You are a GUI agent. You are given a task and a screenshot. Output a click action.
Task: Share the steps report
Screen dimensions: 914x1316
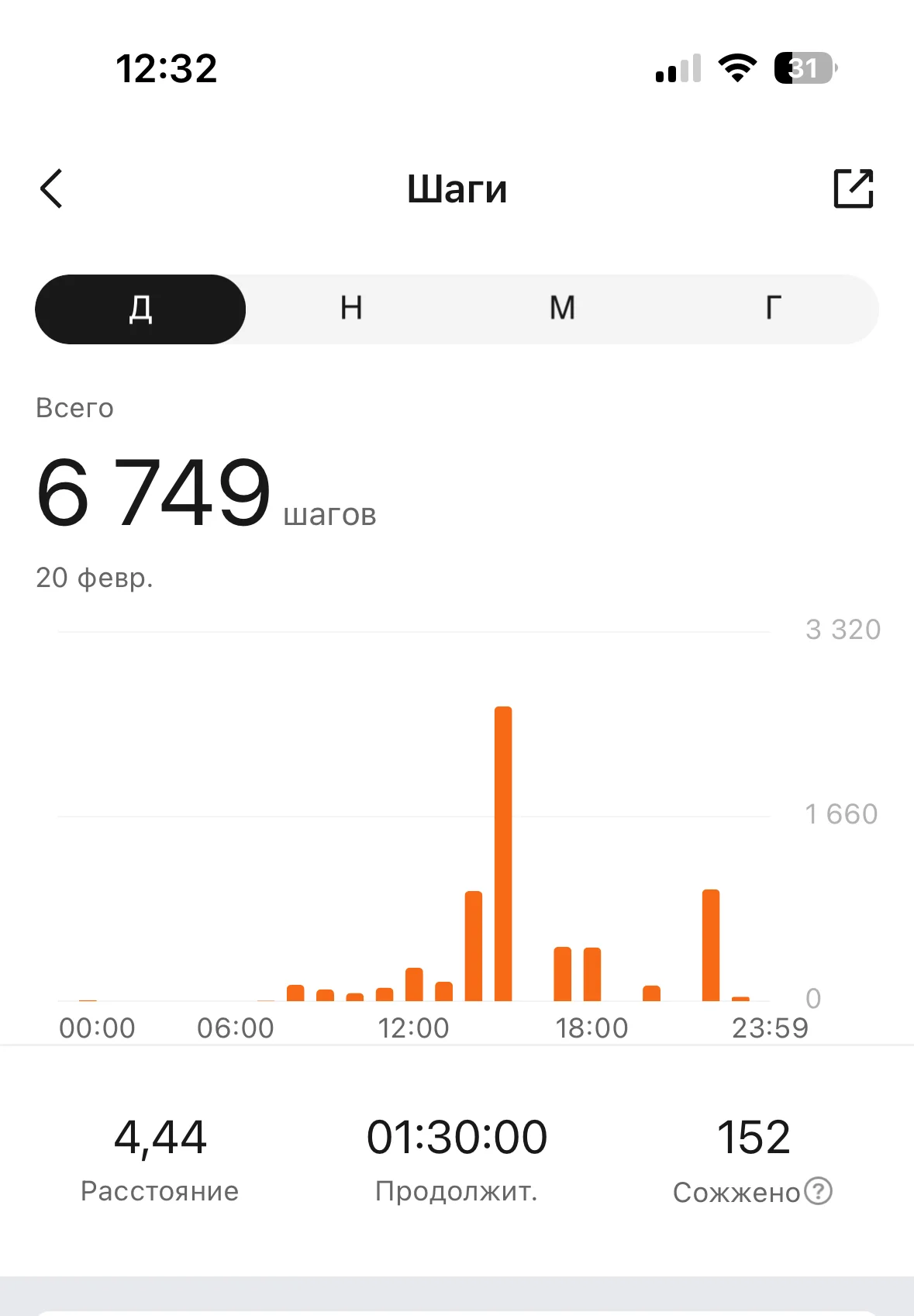pos(853,188)
